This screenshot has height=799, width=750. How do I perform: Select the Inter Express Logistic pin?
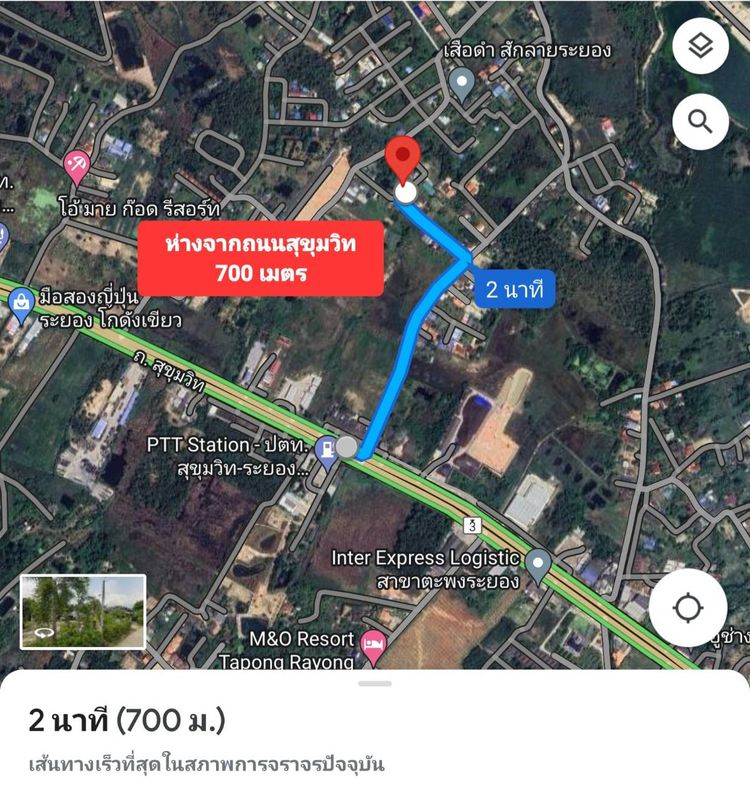click(x=539, y=567)
